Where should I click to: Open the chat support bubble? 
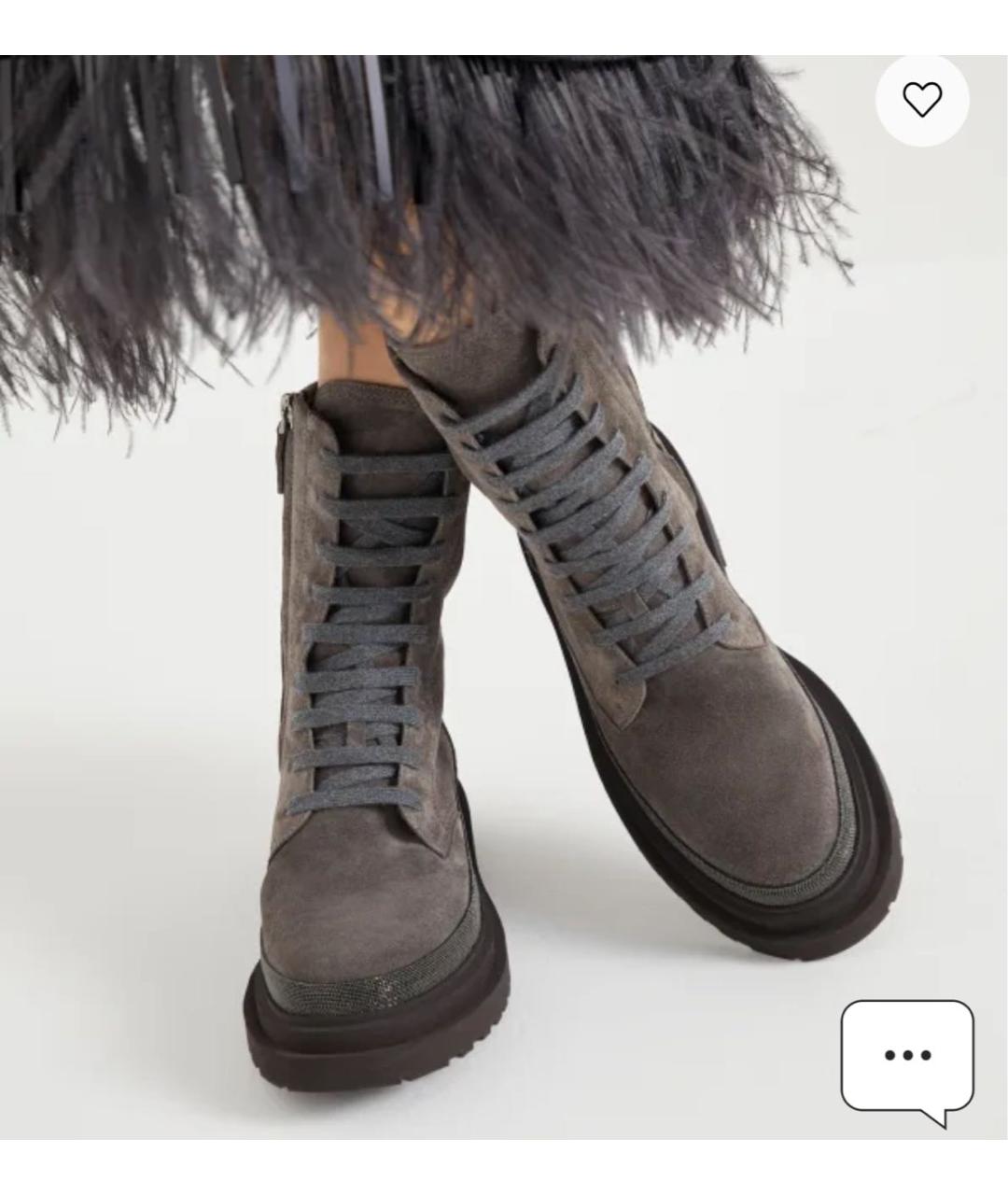(x=907, y=1057)
